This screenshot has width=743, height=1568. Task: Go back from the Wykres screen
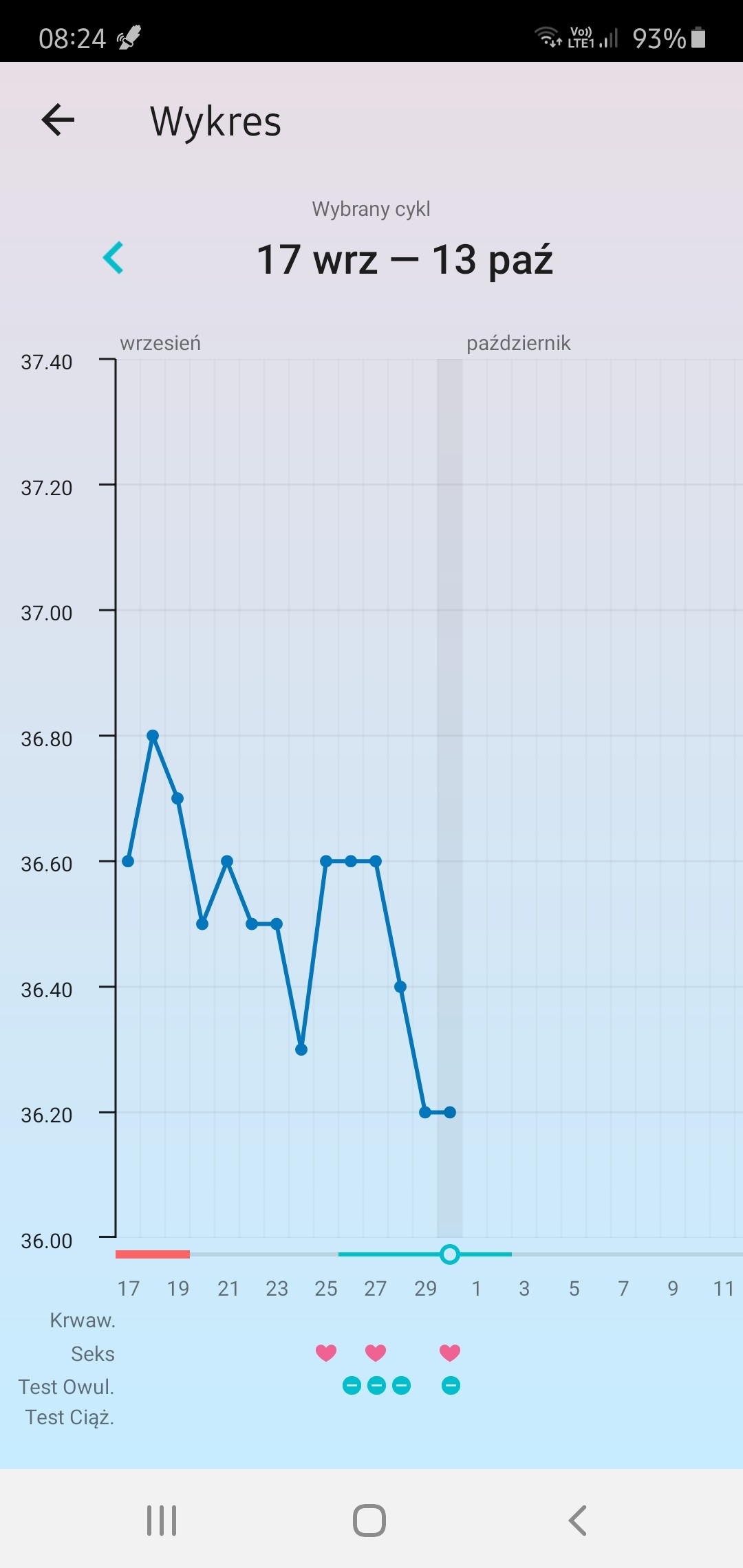58,120
